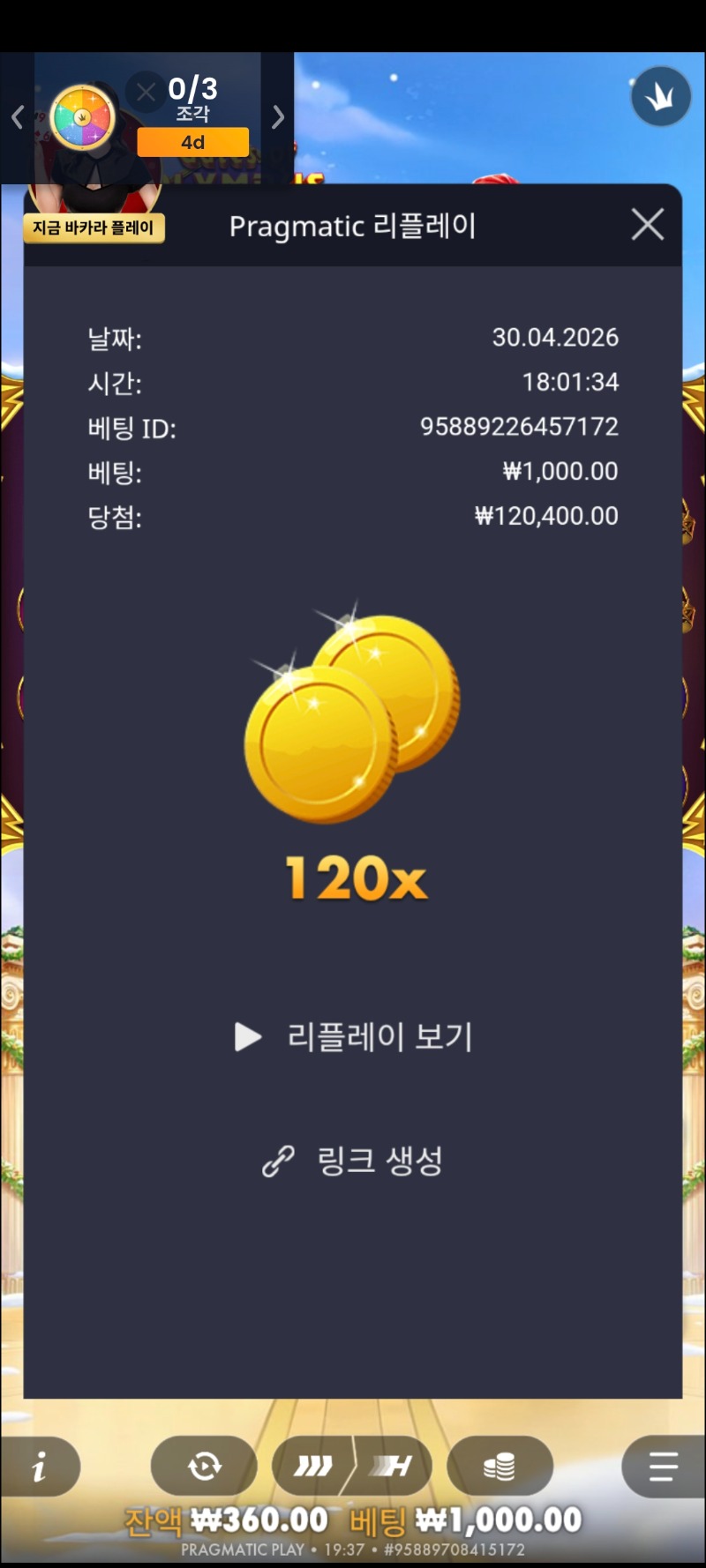Tap the 지금 바카라 플레이 button
The height and width of the screenshot is (1568, 706).
[94, 228]
